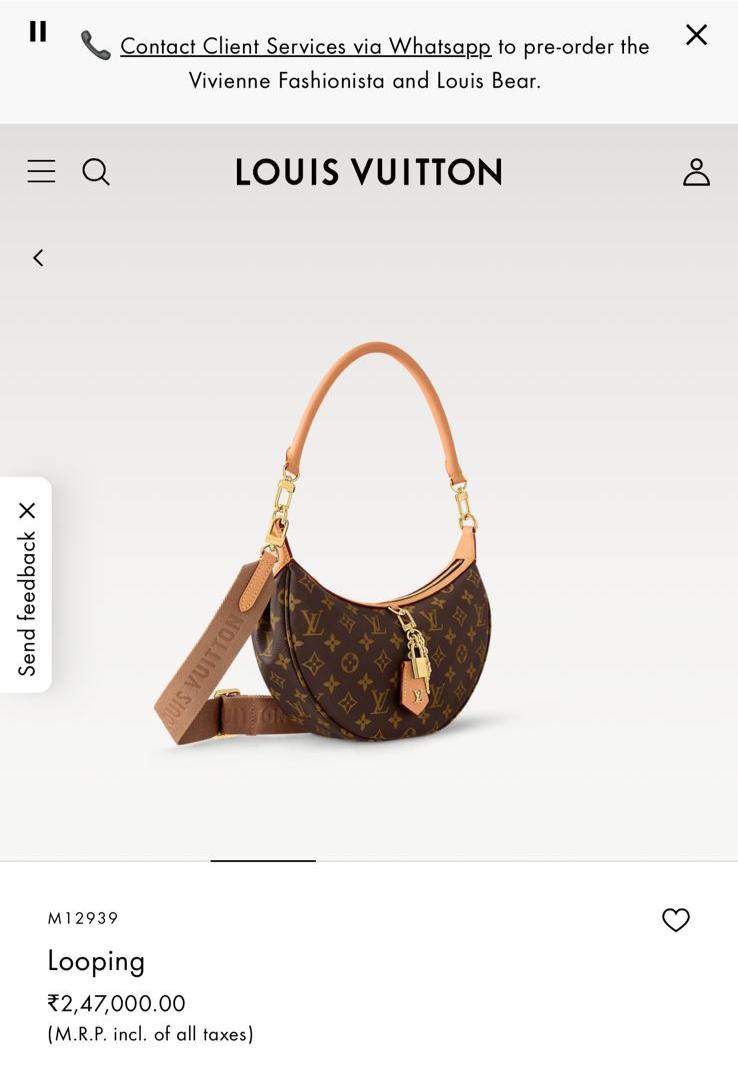Open the hamburger navigation menu
Viewport: 738px width, 1076px height.
(41, 172)
